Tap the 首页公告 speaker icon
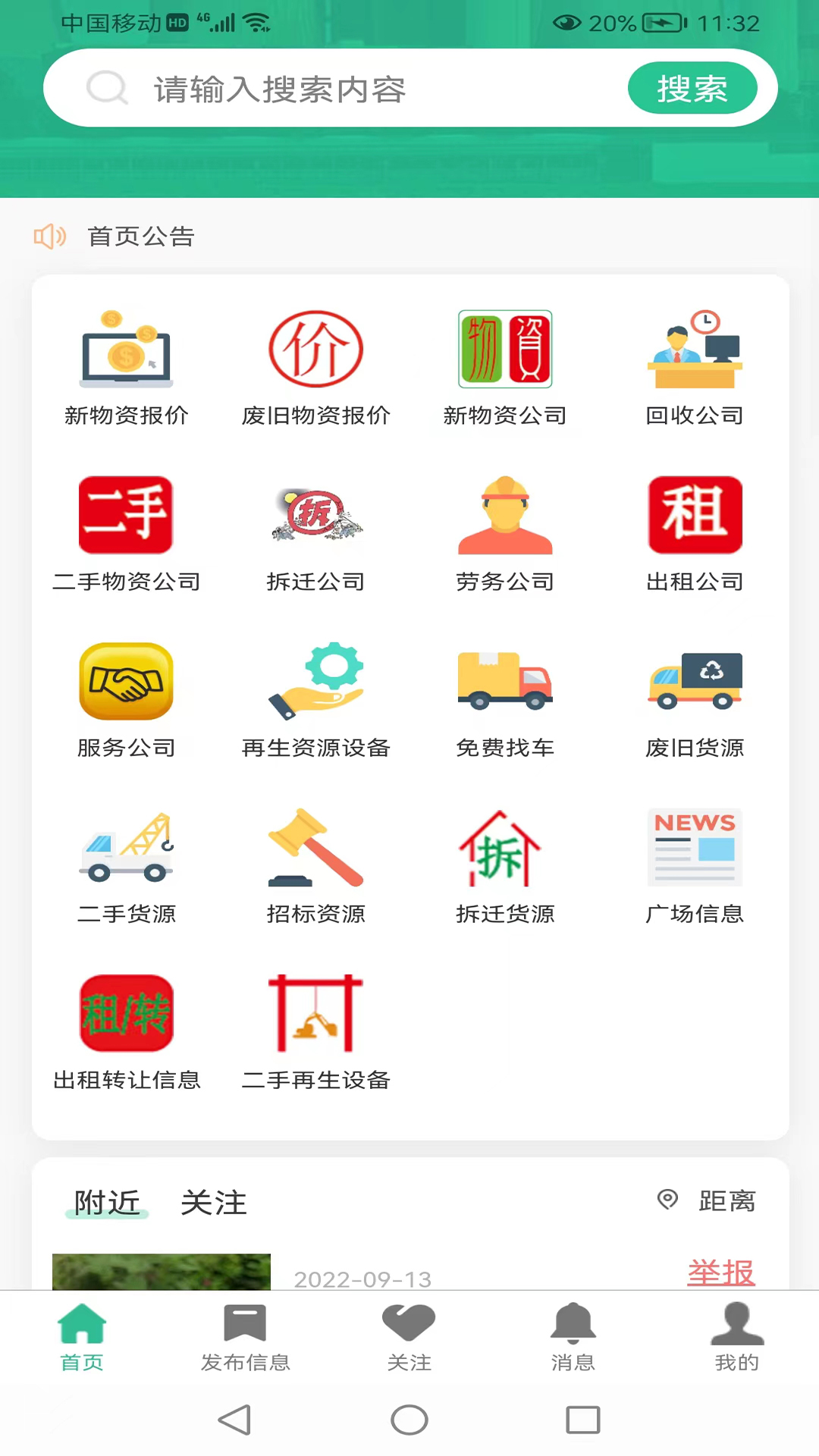 [49, 237]
